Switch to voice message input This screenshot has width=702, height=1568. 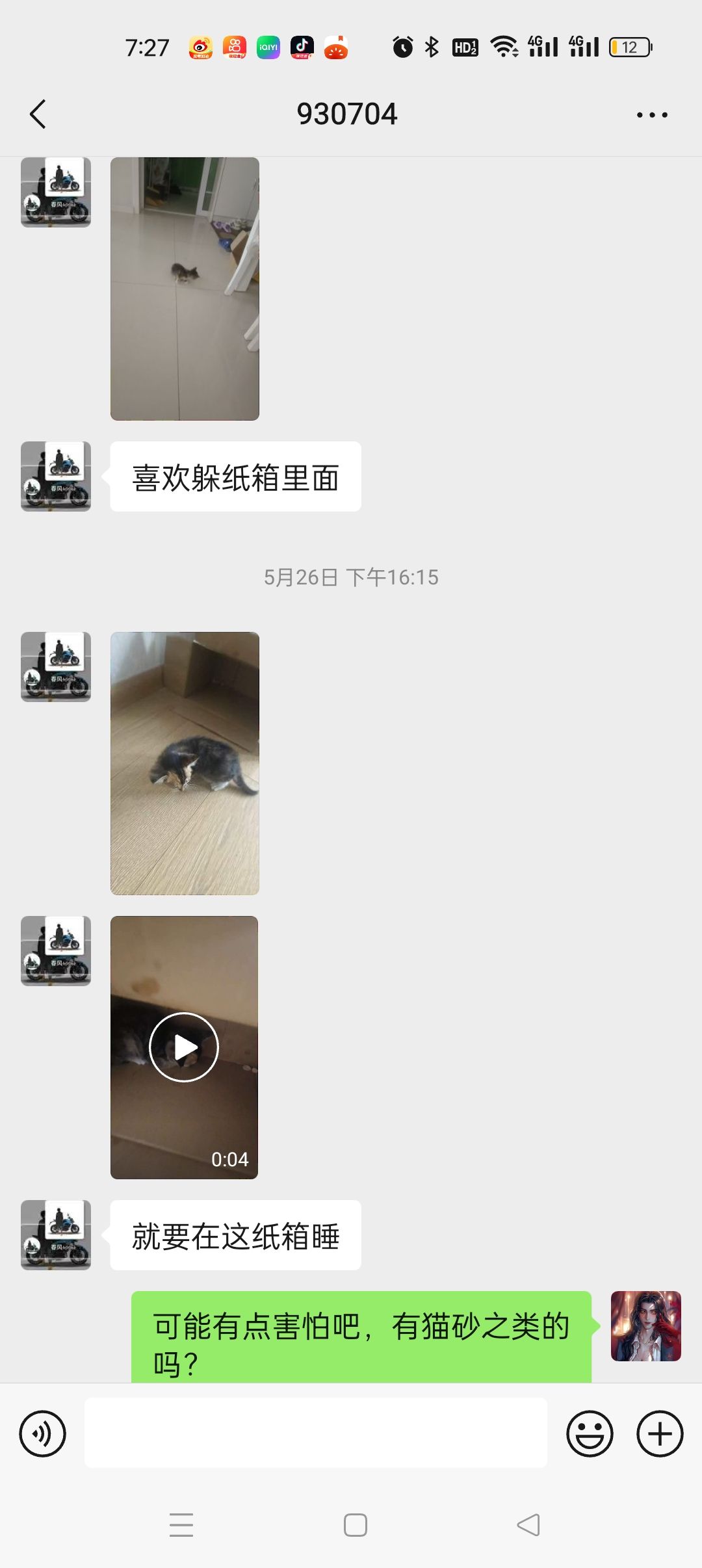[x=42, y=1433]
